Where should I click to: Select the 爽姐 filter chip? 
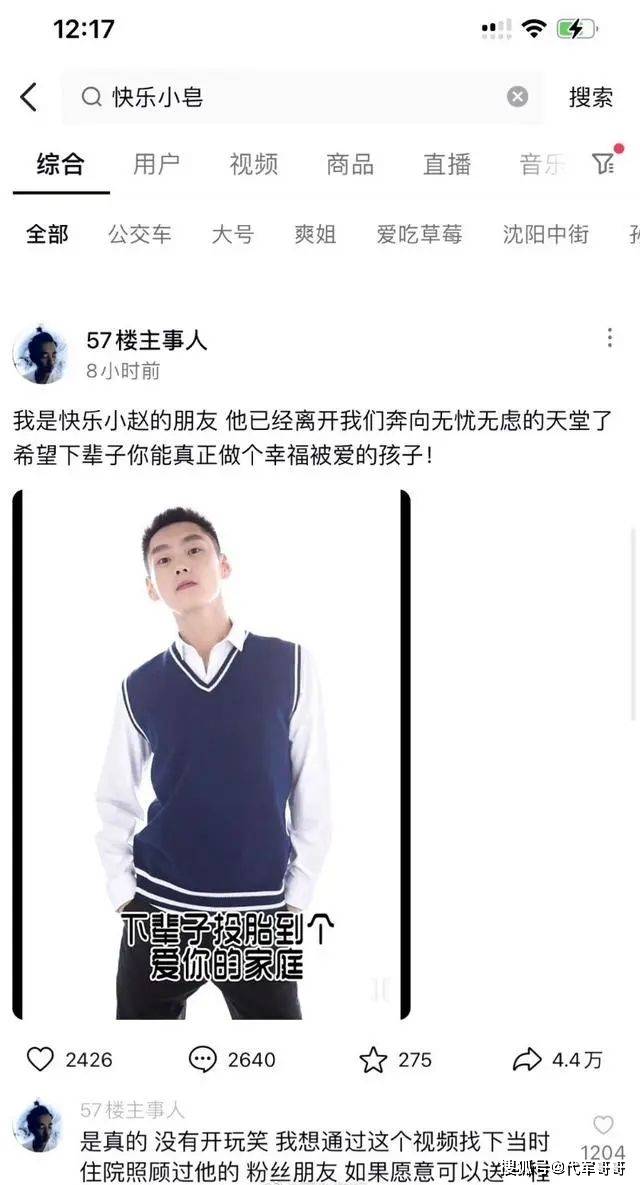pyautogui.click(x=315, y=234)
